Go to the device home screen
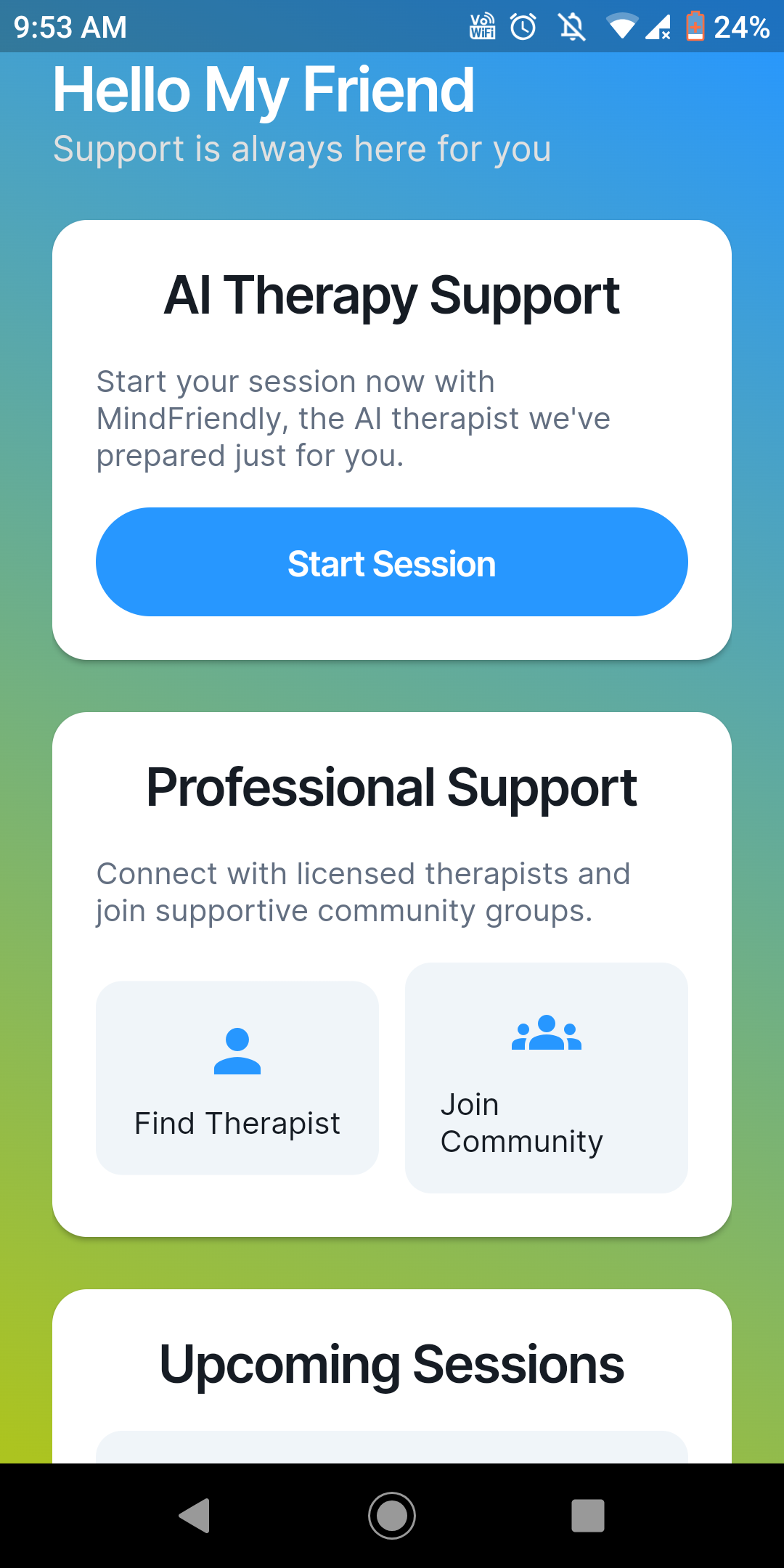This screenshot has width=784, height=1568. [392, 1516]
